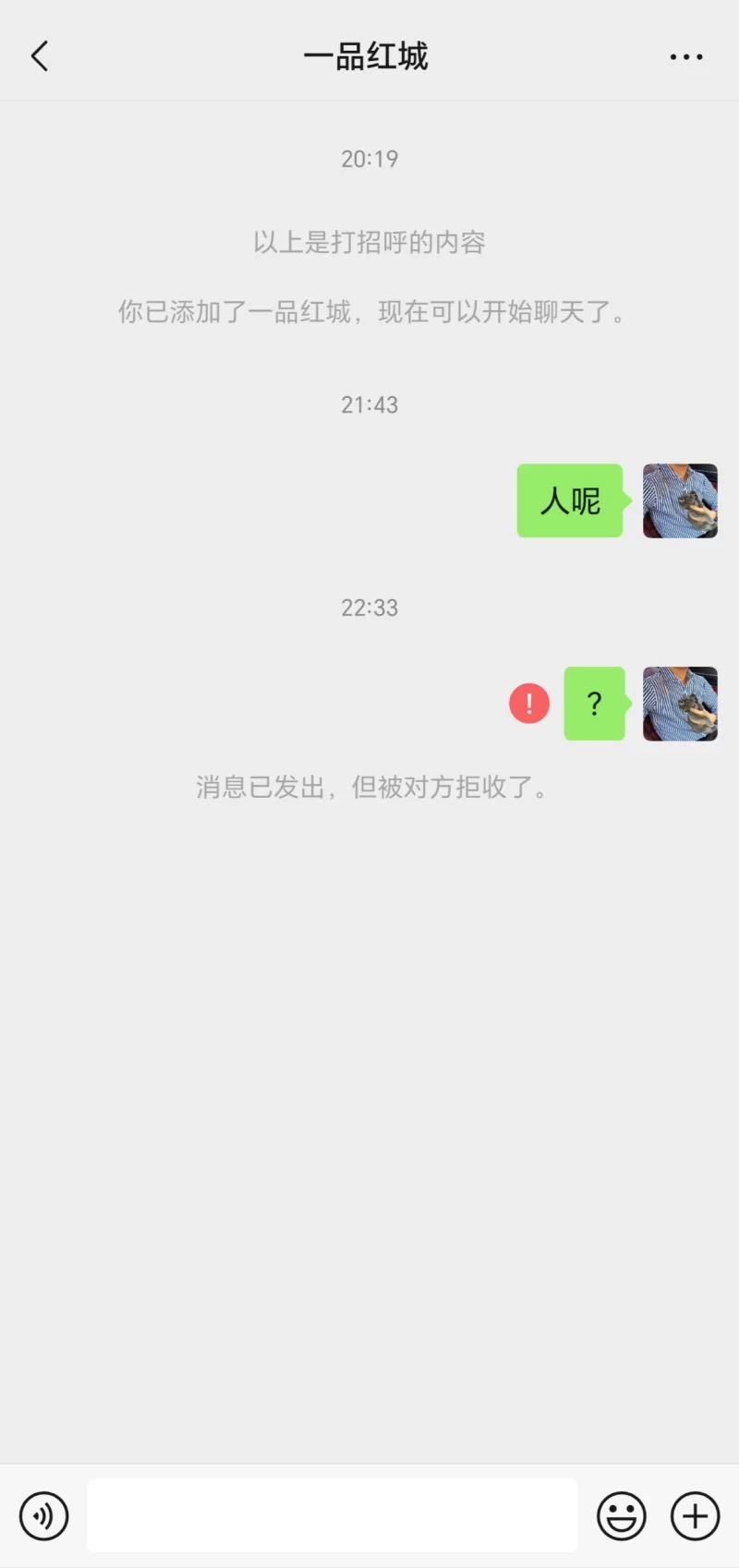The image size is (739, 1568).
Task: Open the three-dot chat options menu
Action: click(685, 57)
